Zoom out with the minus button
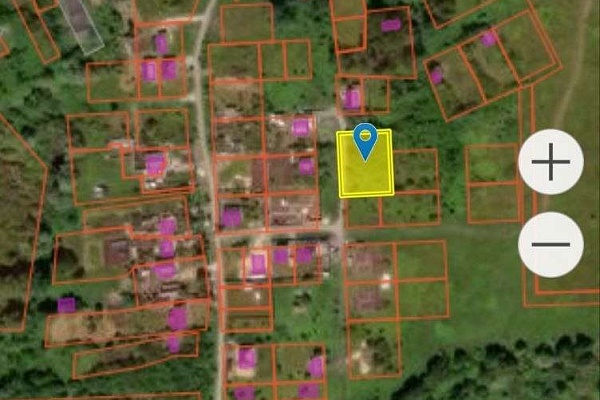 550,245
